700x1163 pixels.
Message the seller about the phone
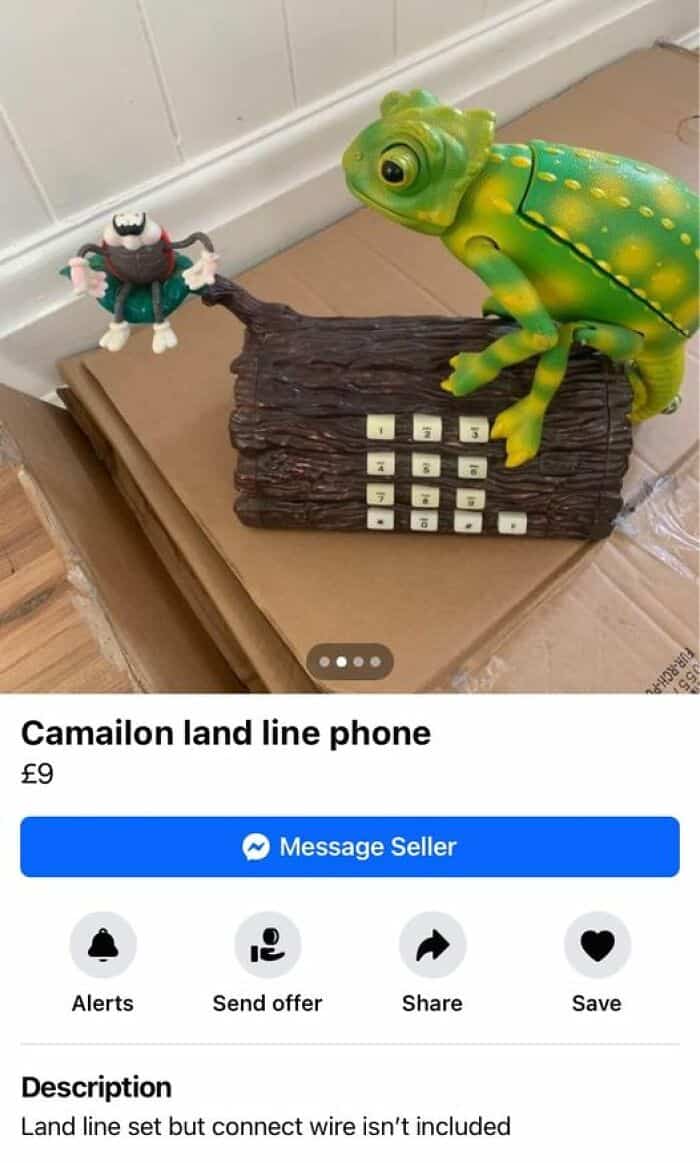349,847
